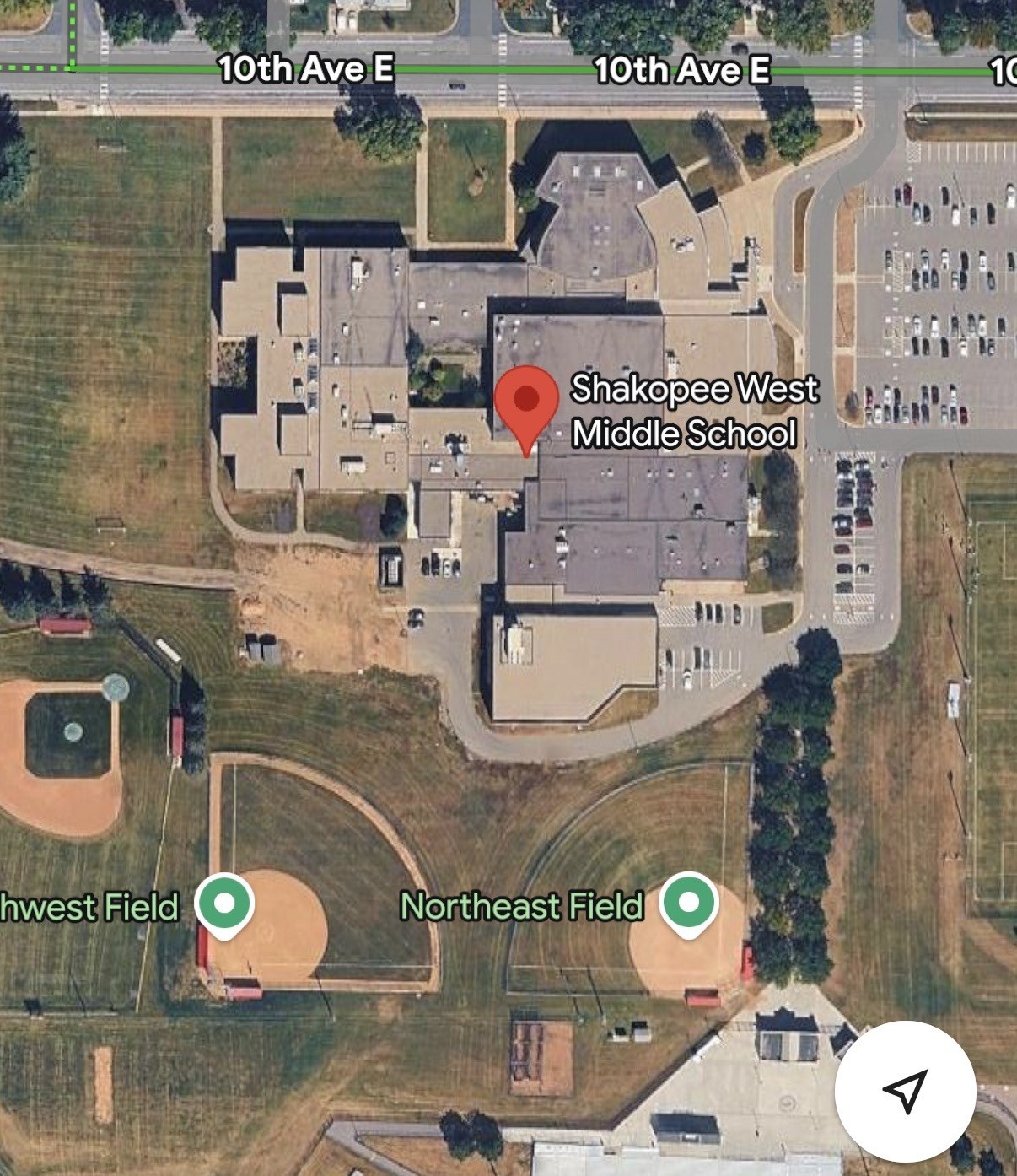Open the Northwest Field place marker
This screenshot has width=1017, height=1176.
[224, 904]
